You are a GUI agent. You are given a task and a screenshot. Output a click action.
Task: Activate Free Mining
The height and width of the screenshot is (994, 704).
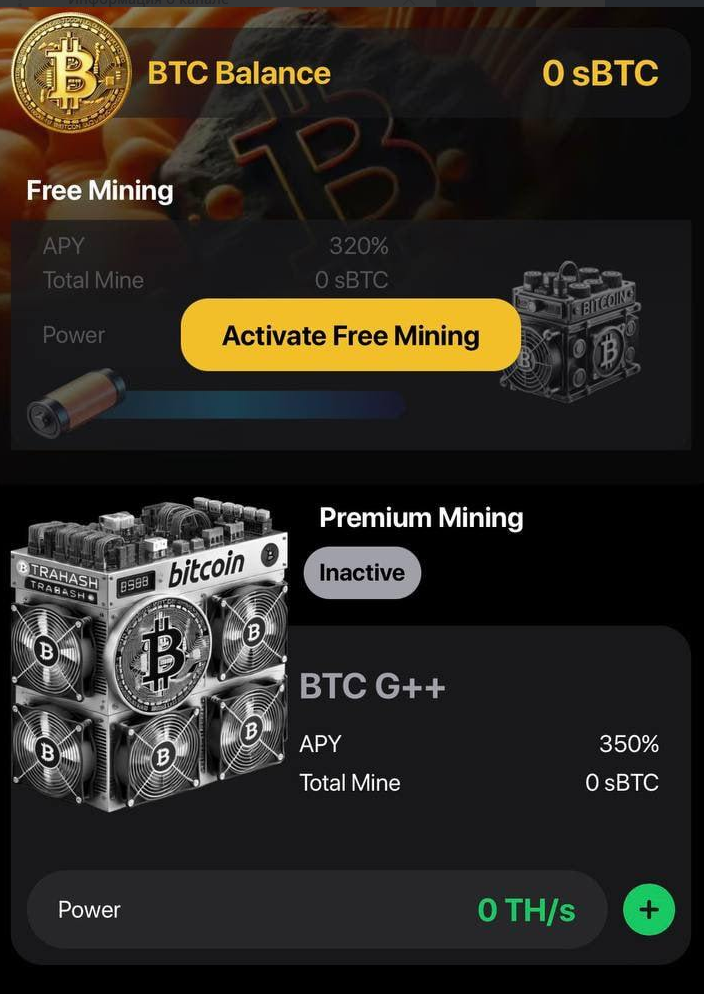pos(350,335)
